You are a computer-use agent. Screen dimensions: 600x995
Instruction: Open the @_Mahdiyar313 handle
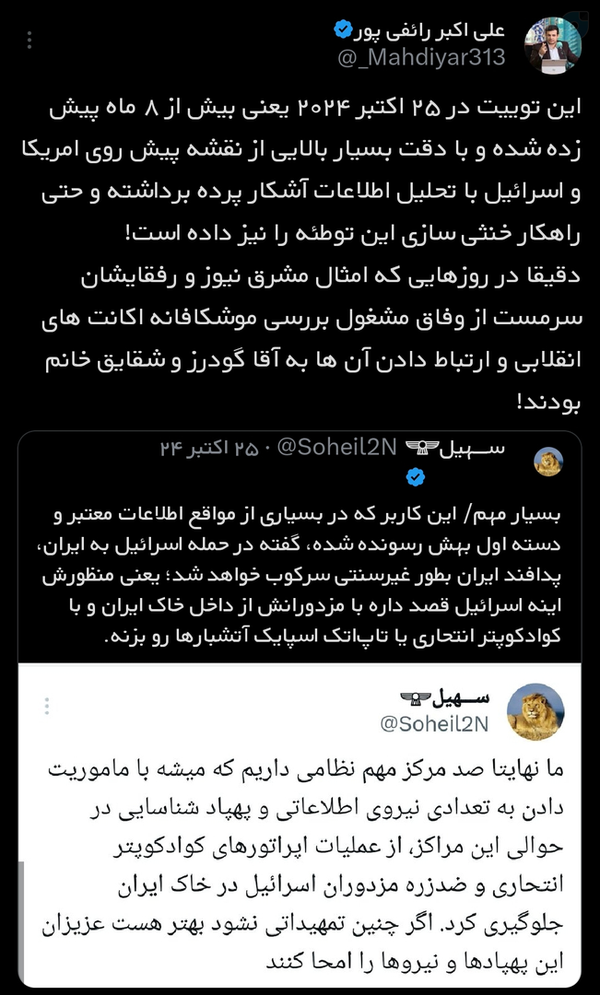coord(421,57)
